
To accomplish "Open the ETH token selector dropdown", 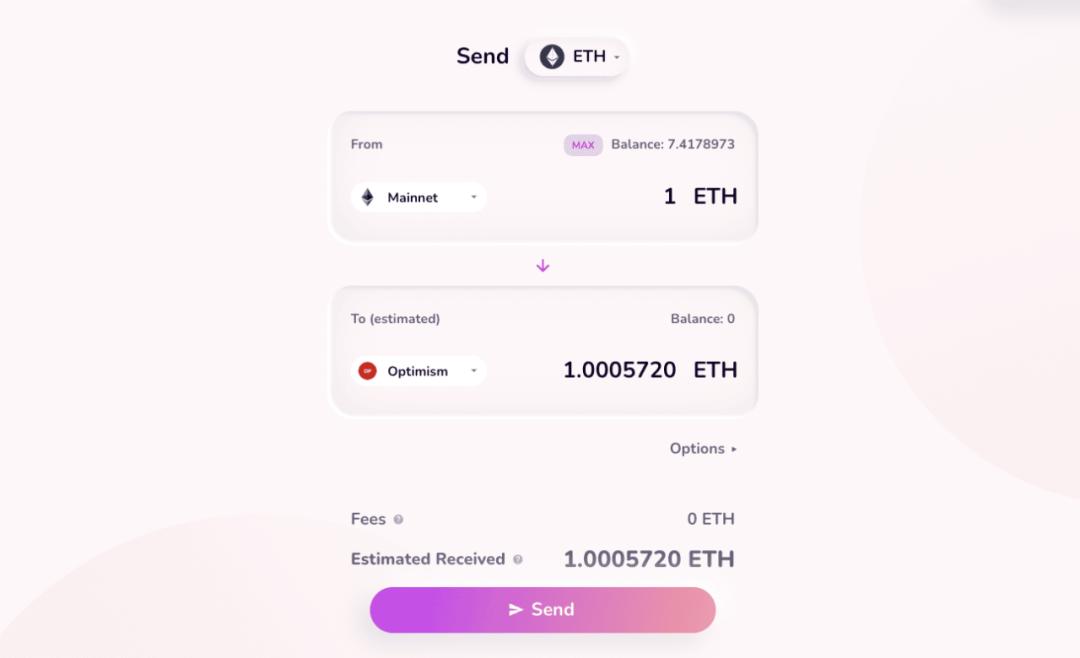I will (578, 57).
